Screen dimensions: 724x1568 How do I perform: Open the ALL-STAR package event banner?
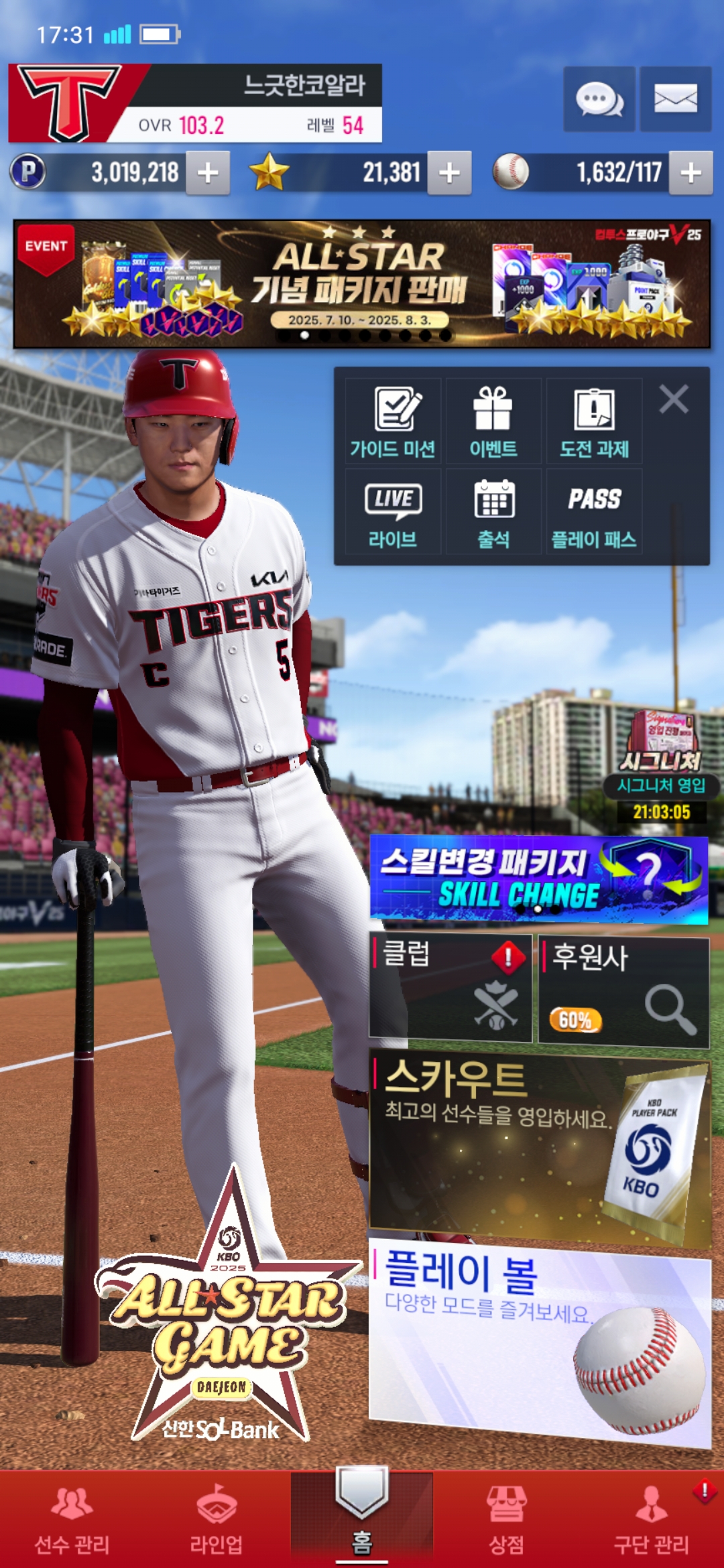click(362, 284)
